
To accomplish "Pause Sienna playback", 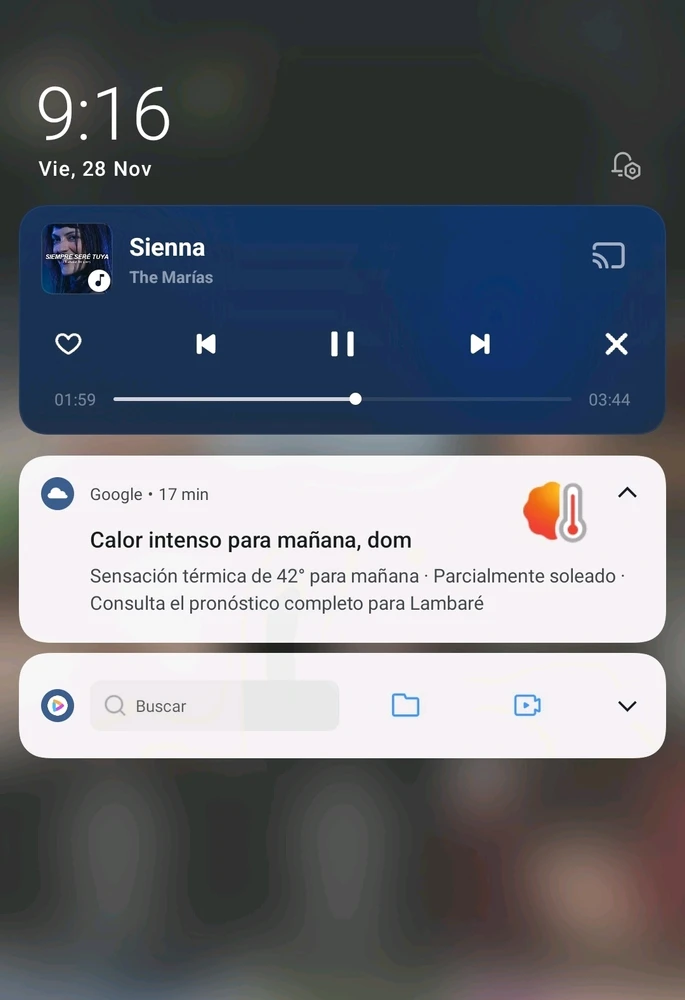I will pos(342,344).
